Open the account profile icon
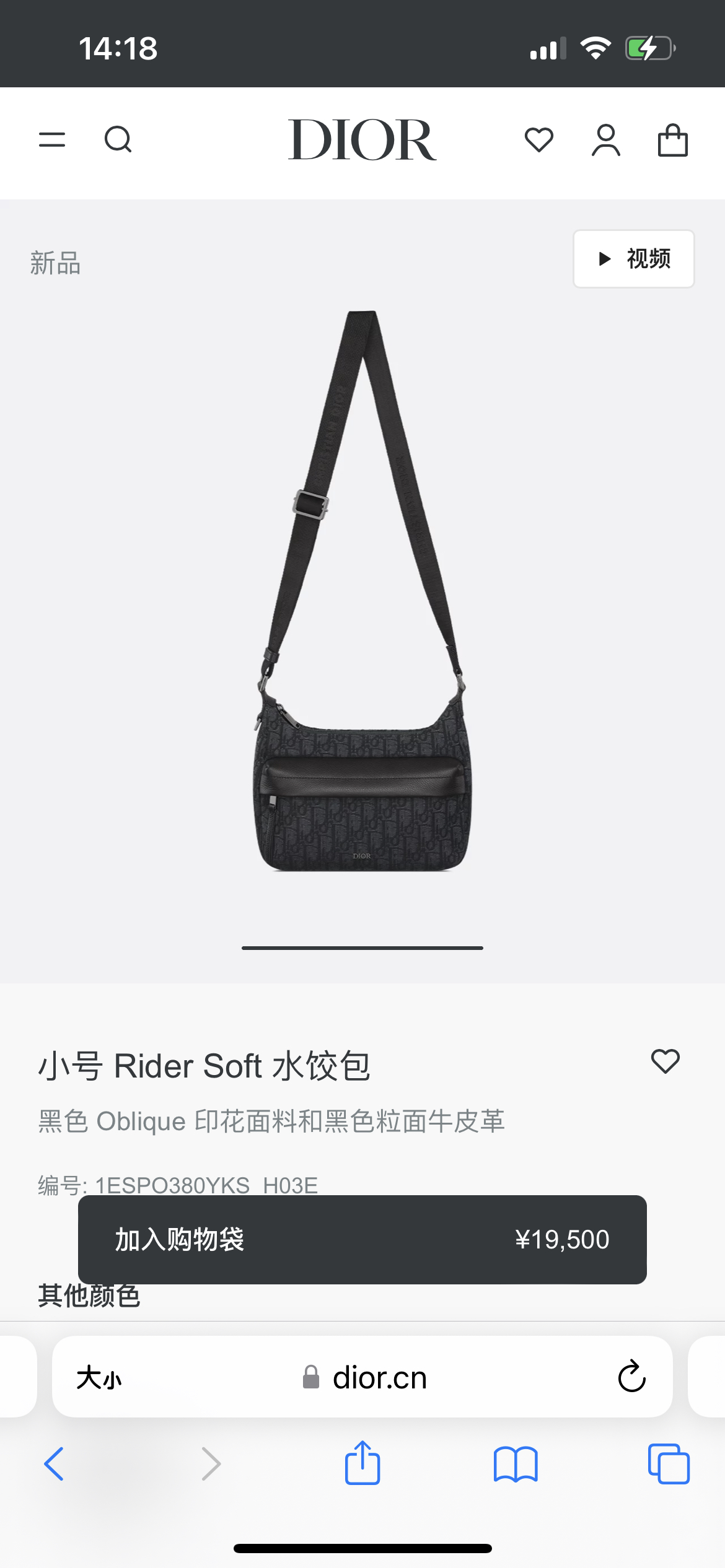This screenshot has width=725, height=1568. 605,140
